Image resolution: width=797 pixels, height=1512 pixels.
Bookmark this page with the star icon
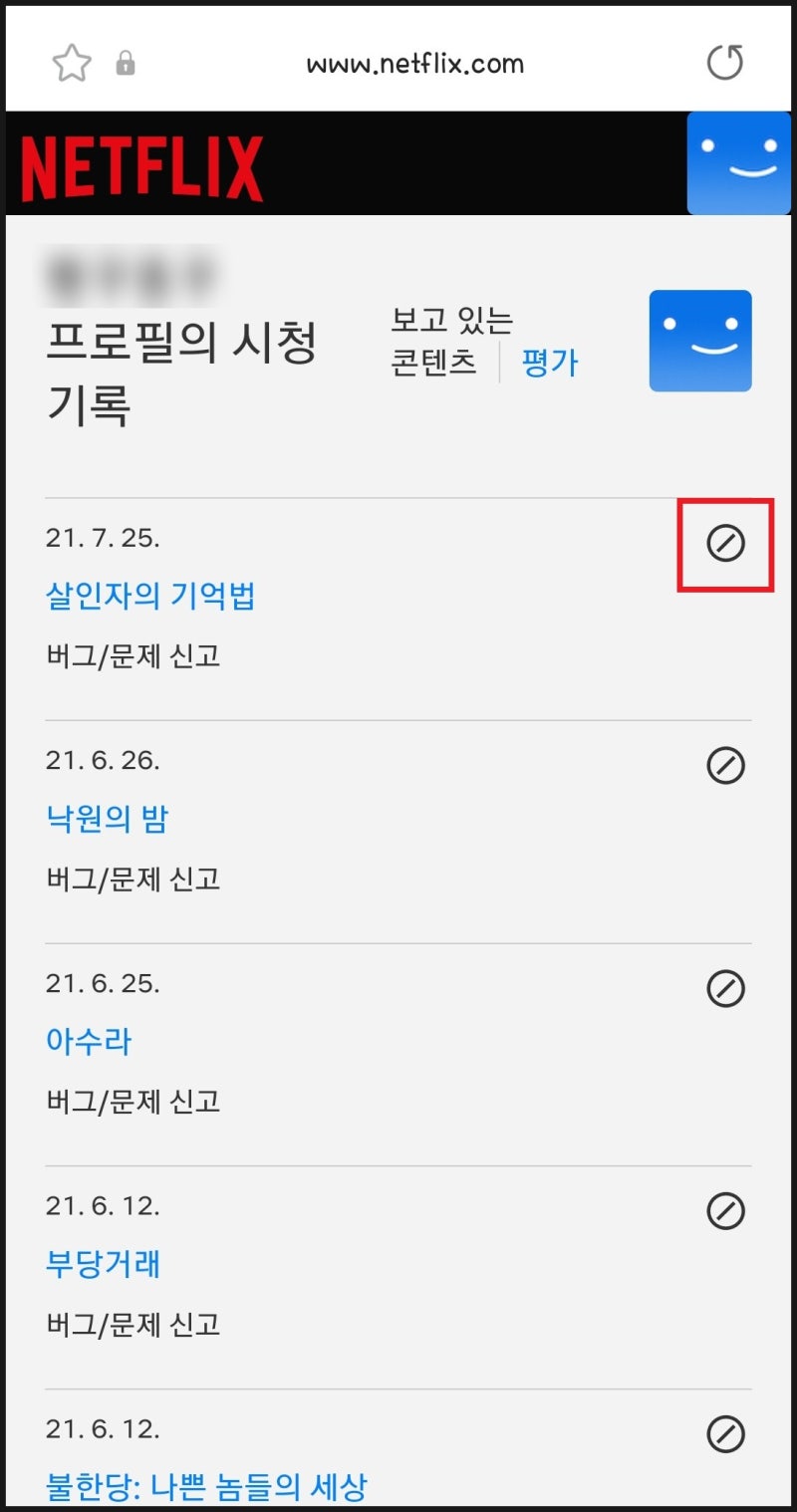[72, 64]
